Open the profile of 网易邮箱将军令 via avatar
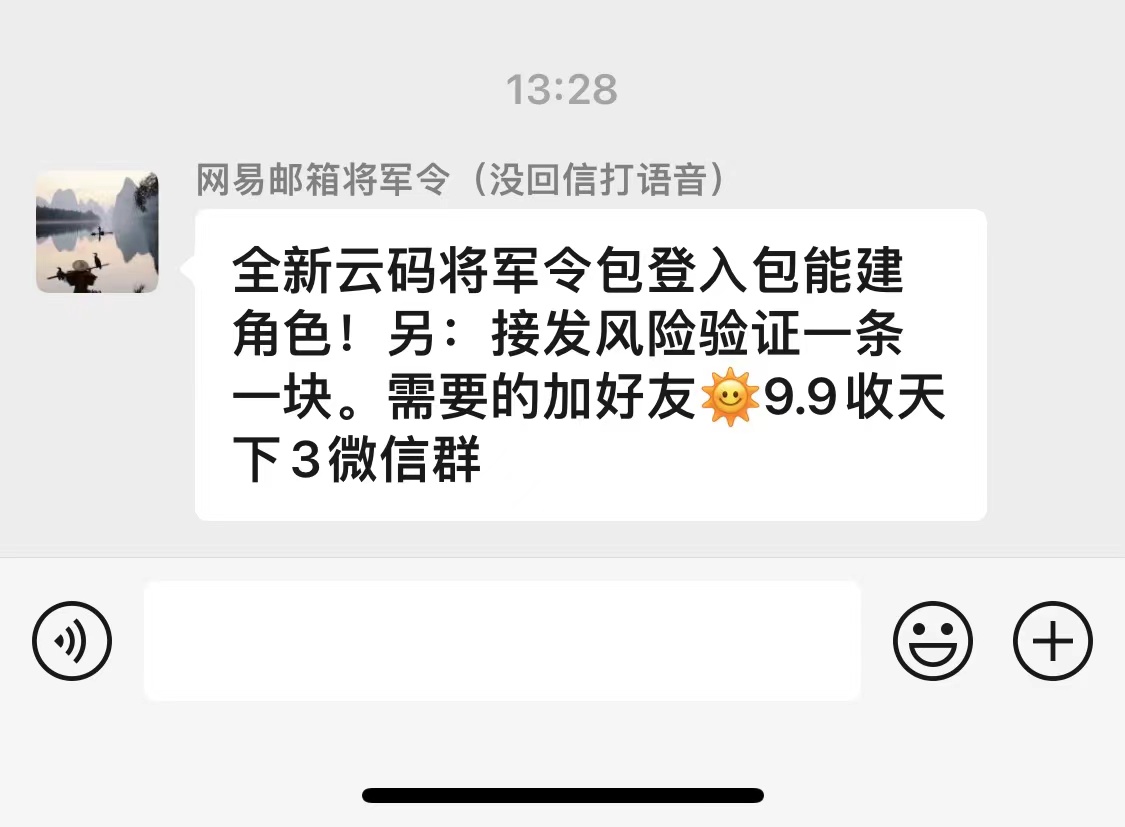Viewport: 1125px width, 827px height. (97, 232)
